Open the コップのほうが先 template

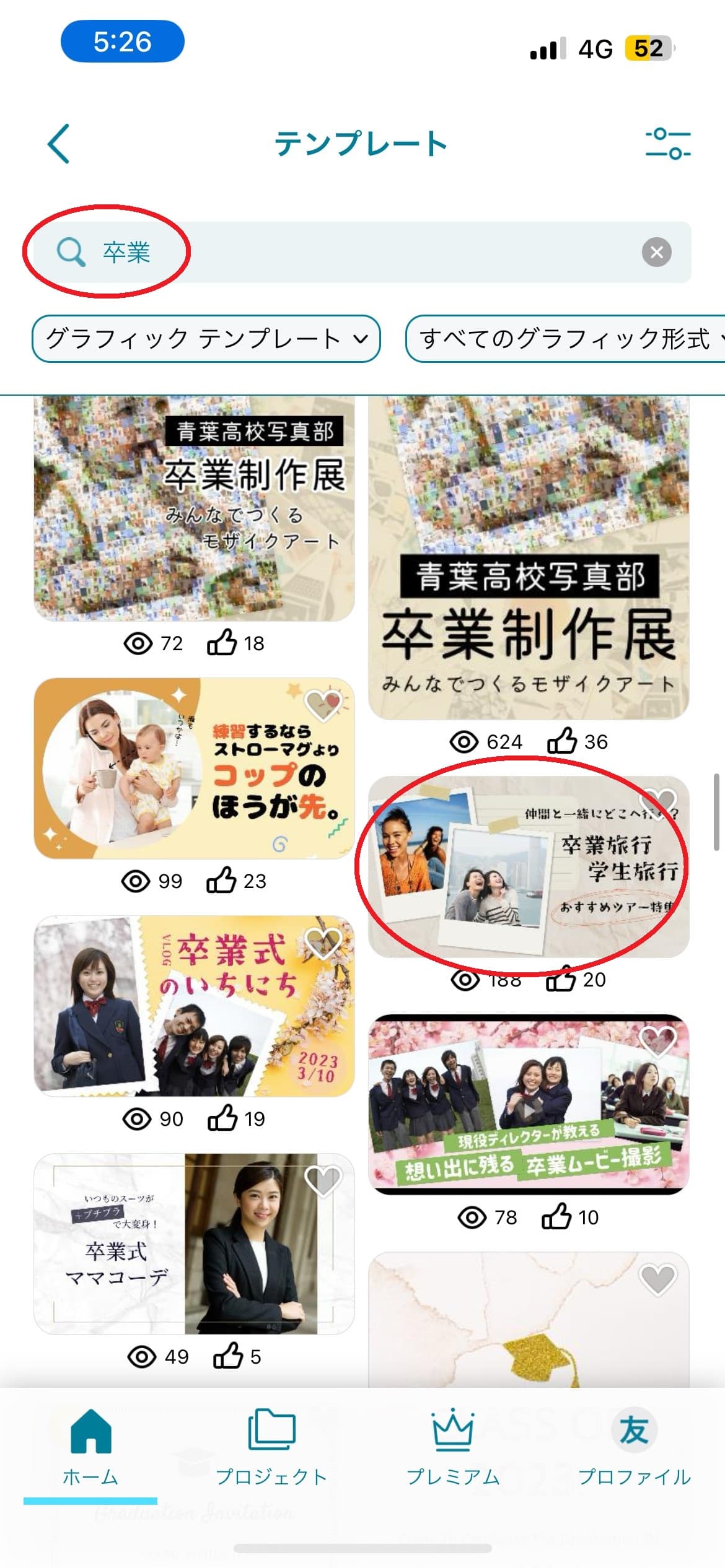pos(194,769)
